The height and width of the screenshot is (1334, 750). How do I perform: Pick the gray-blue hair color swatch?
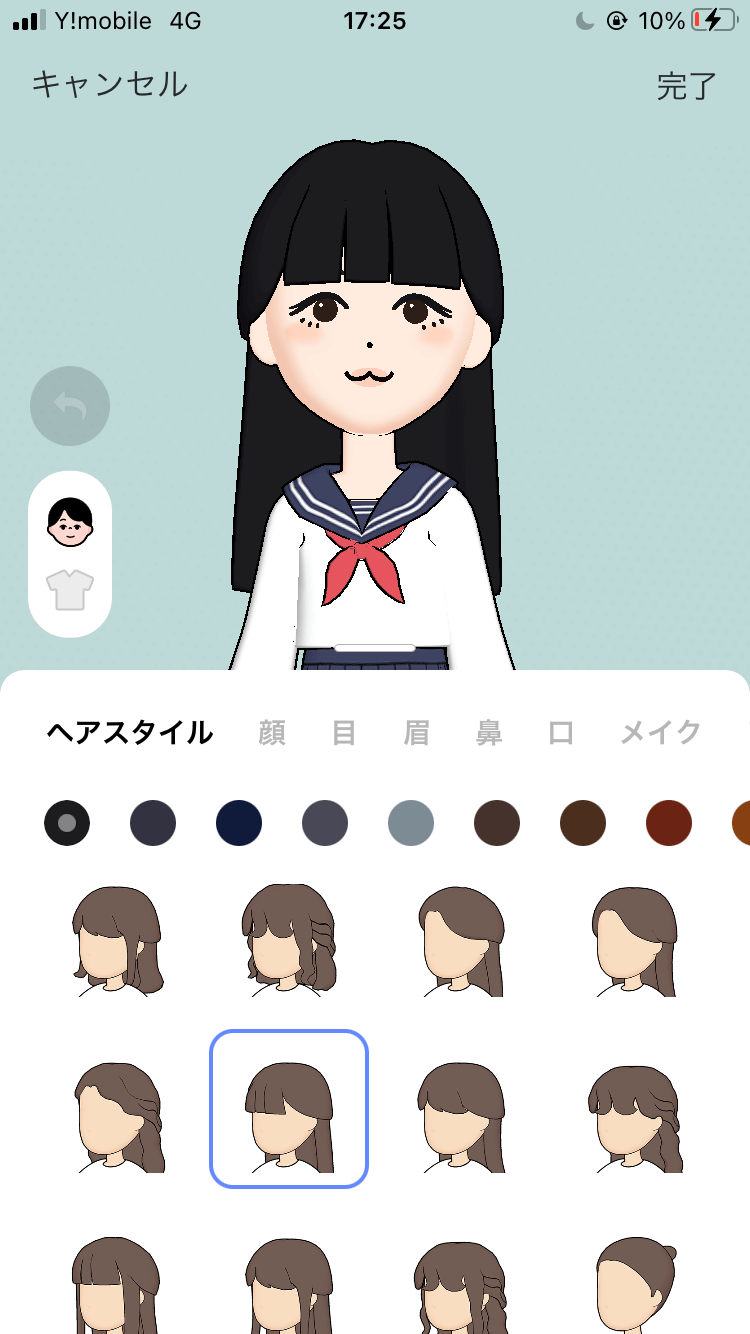411,823
